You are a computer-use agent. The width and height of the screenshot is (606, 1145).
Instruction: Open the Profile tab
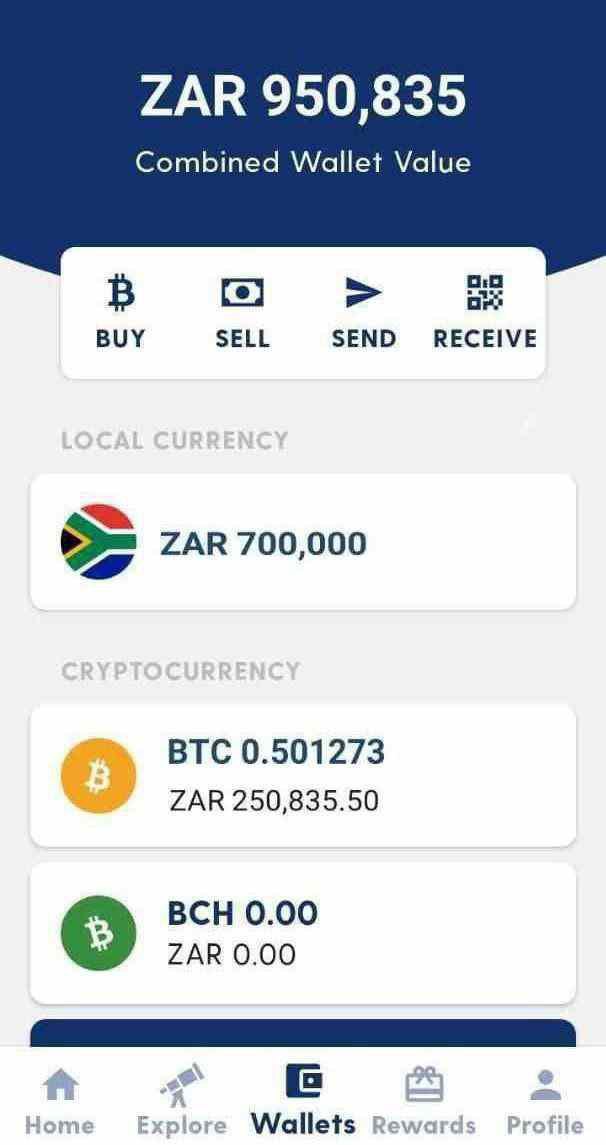coord(545,1100)
